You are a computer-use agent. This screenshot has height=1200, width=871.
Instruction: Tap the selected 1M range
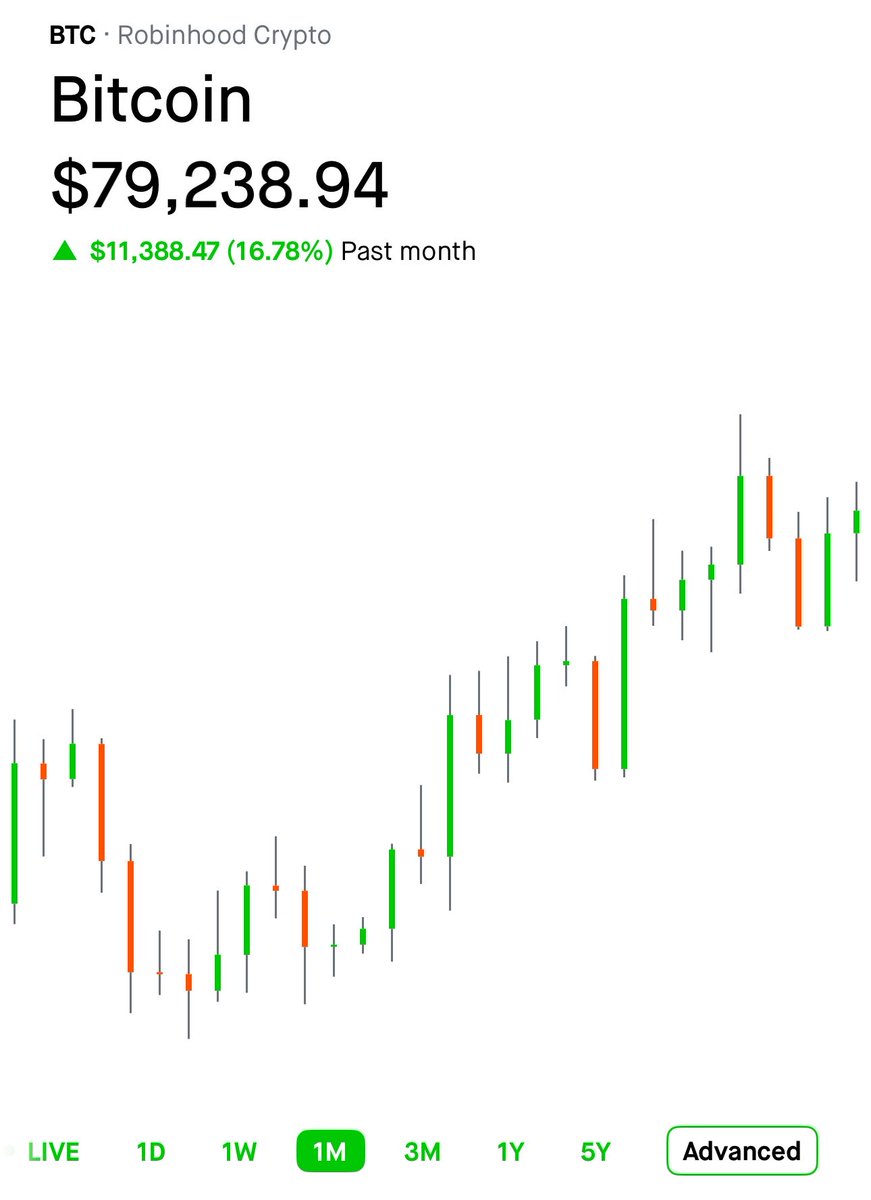click(x=330, y=1151)
